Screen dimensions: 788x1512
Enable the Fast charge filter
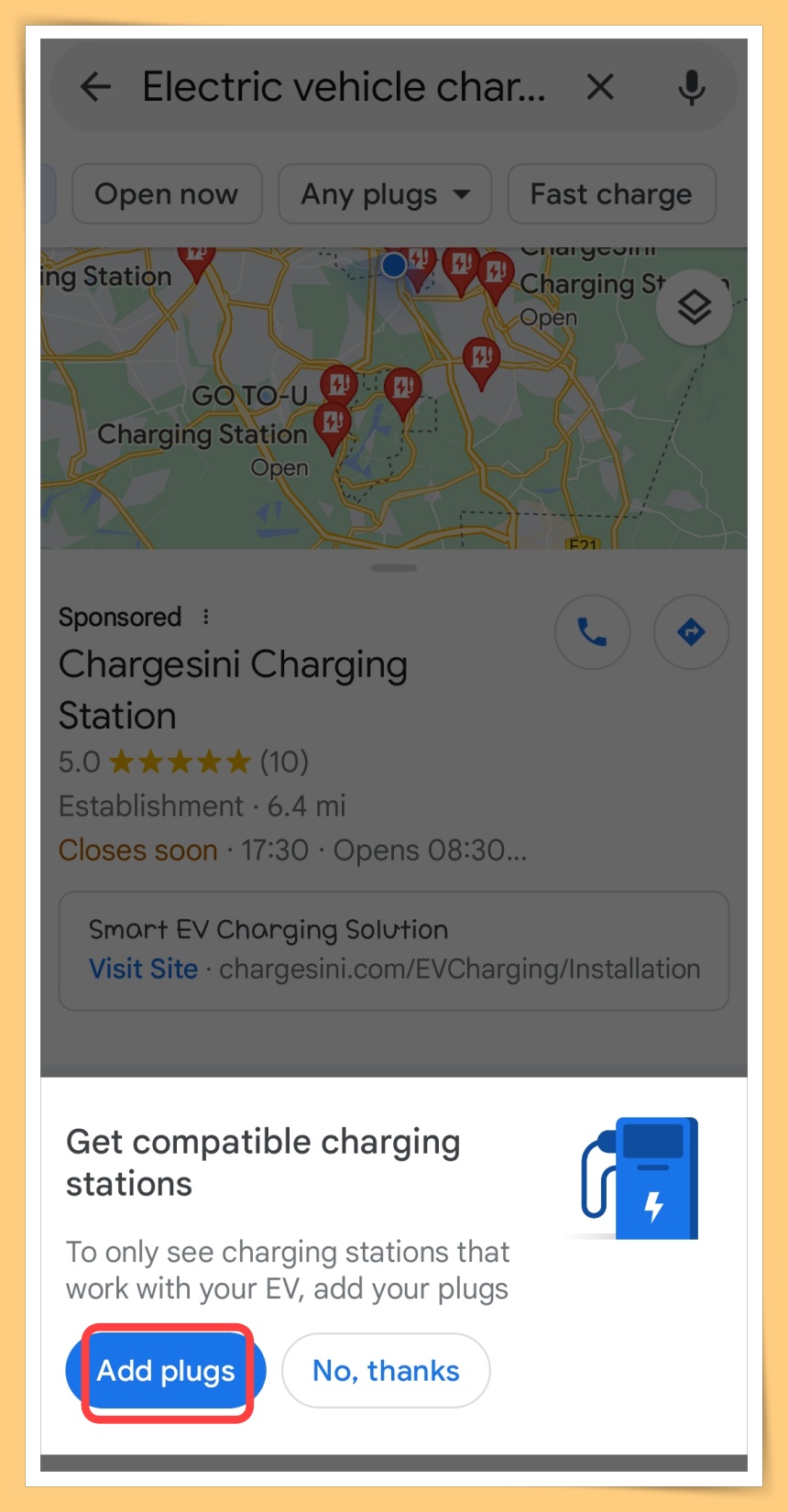[610, 193]
